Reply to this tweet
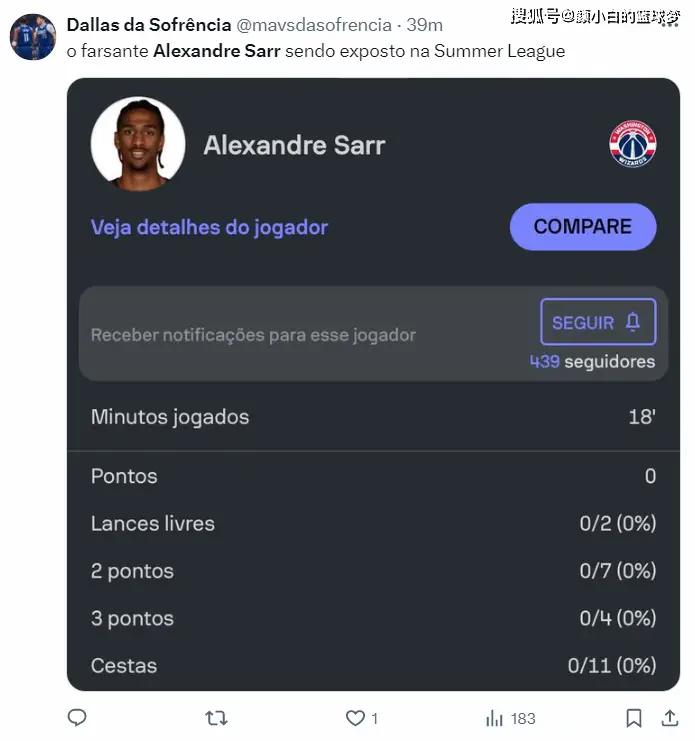 point(77,718)
